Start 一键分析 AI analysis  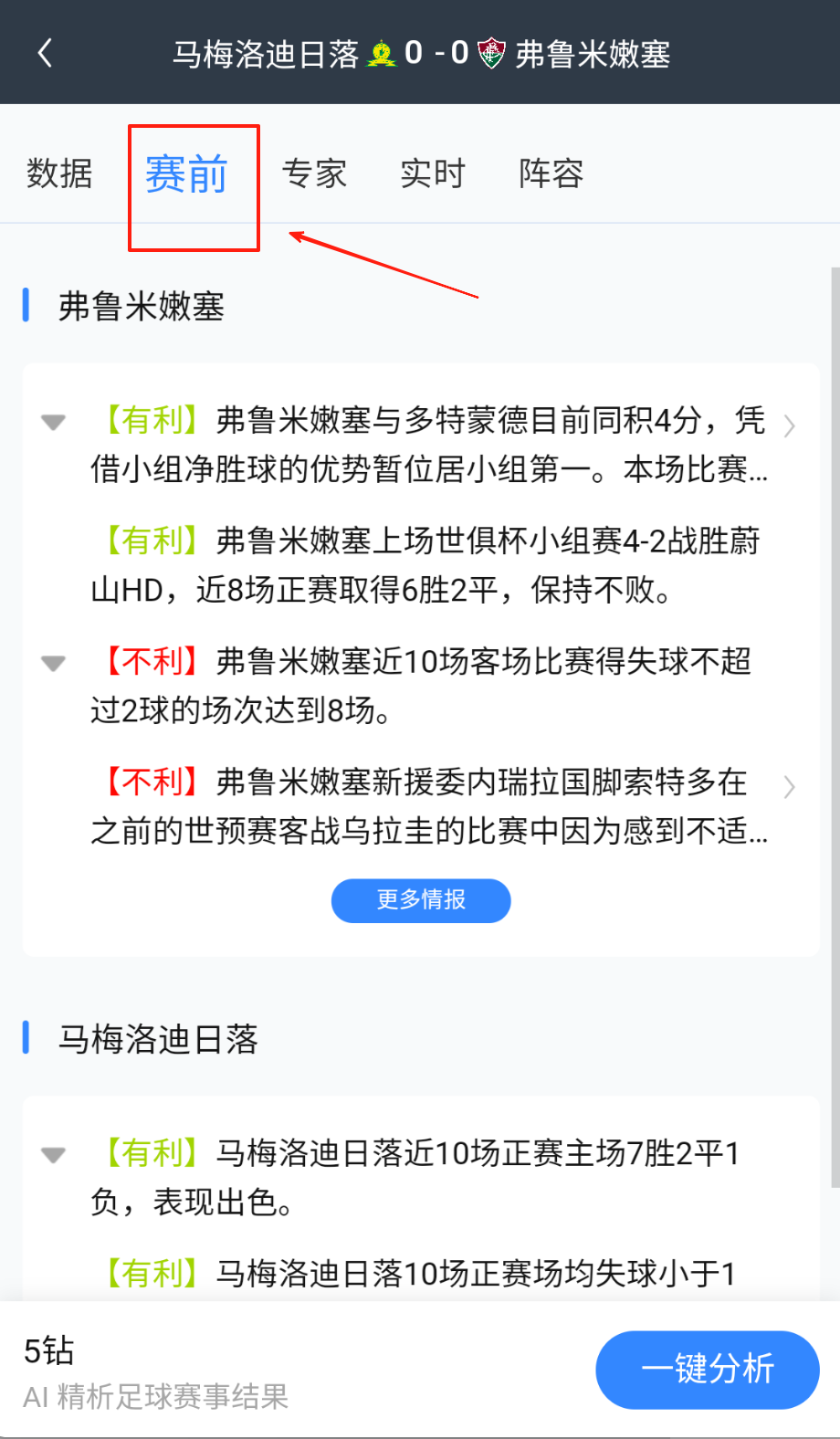pyautogui.click(x=708, y=1369)
